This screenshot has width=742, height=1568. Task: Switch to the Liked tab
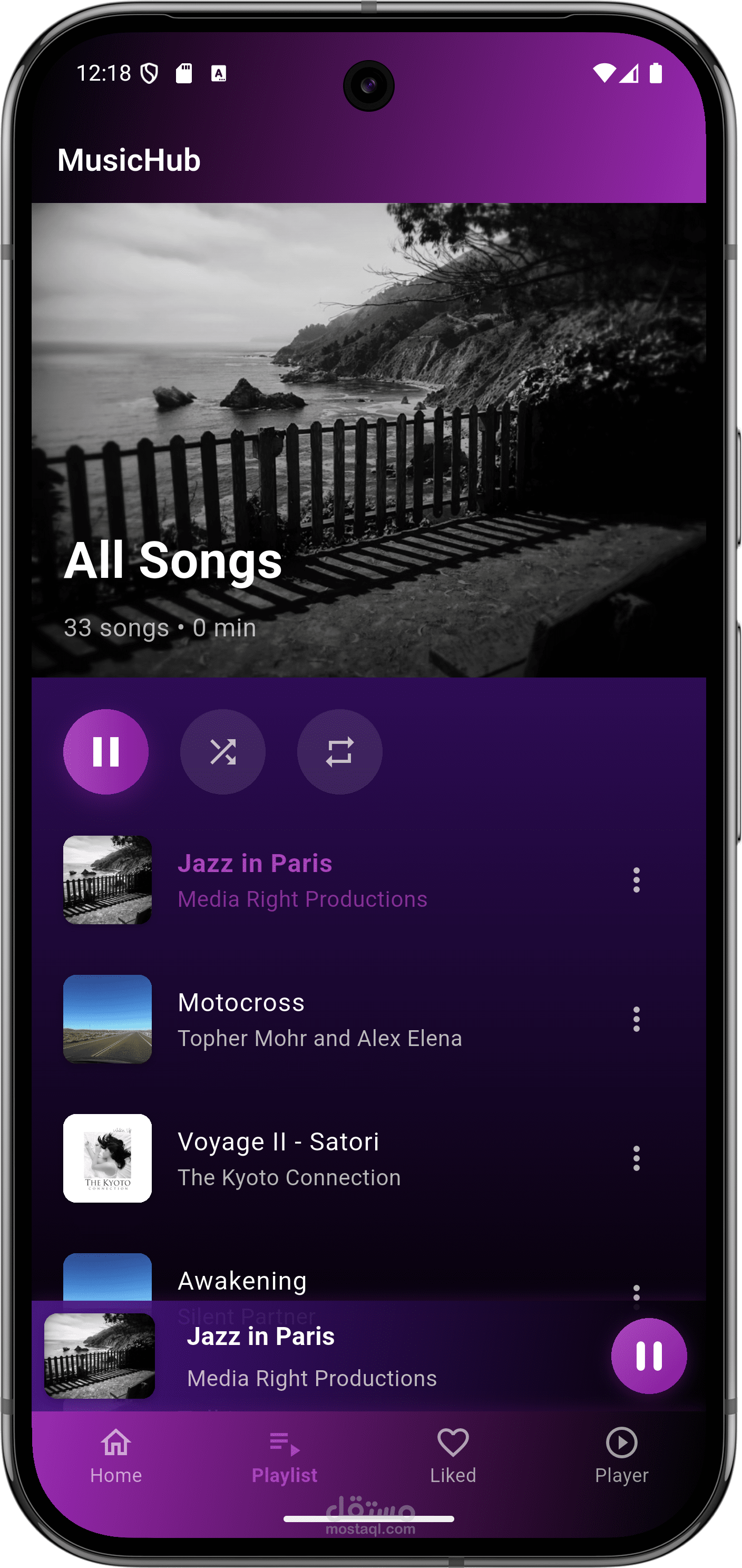tap(453, 1456)
